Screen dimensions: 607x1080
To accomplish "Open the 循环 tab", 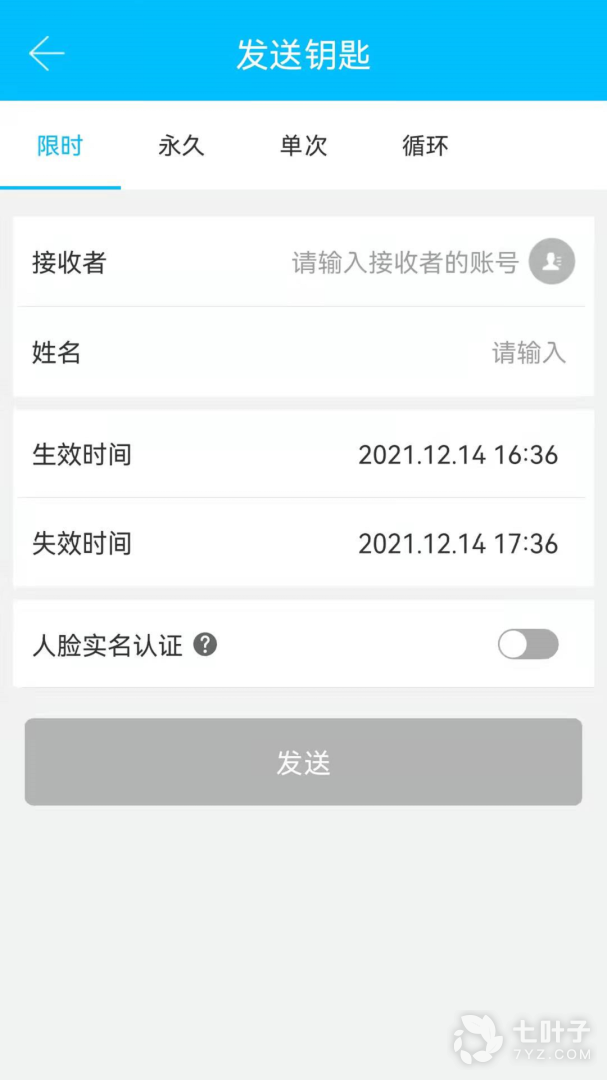I will (x=425, y=146).
